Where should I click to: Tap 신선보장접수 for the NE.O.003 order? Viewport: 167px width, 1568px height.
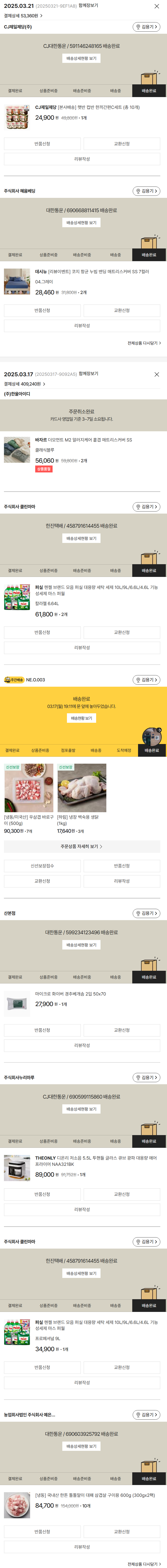(x=42, y=866)
